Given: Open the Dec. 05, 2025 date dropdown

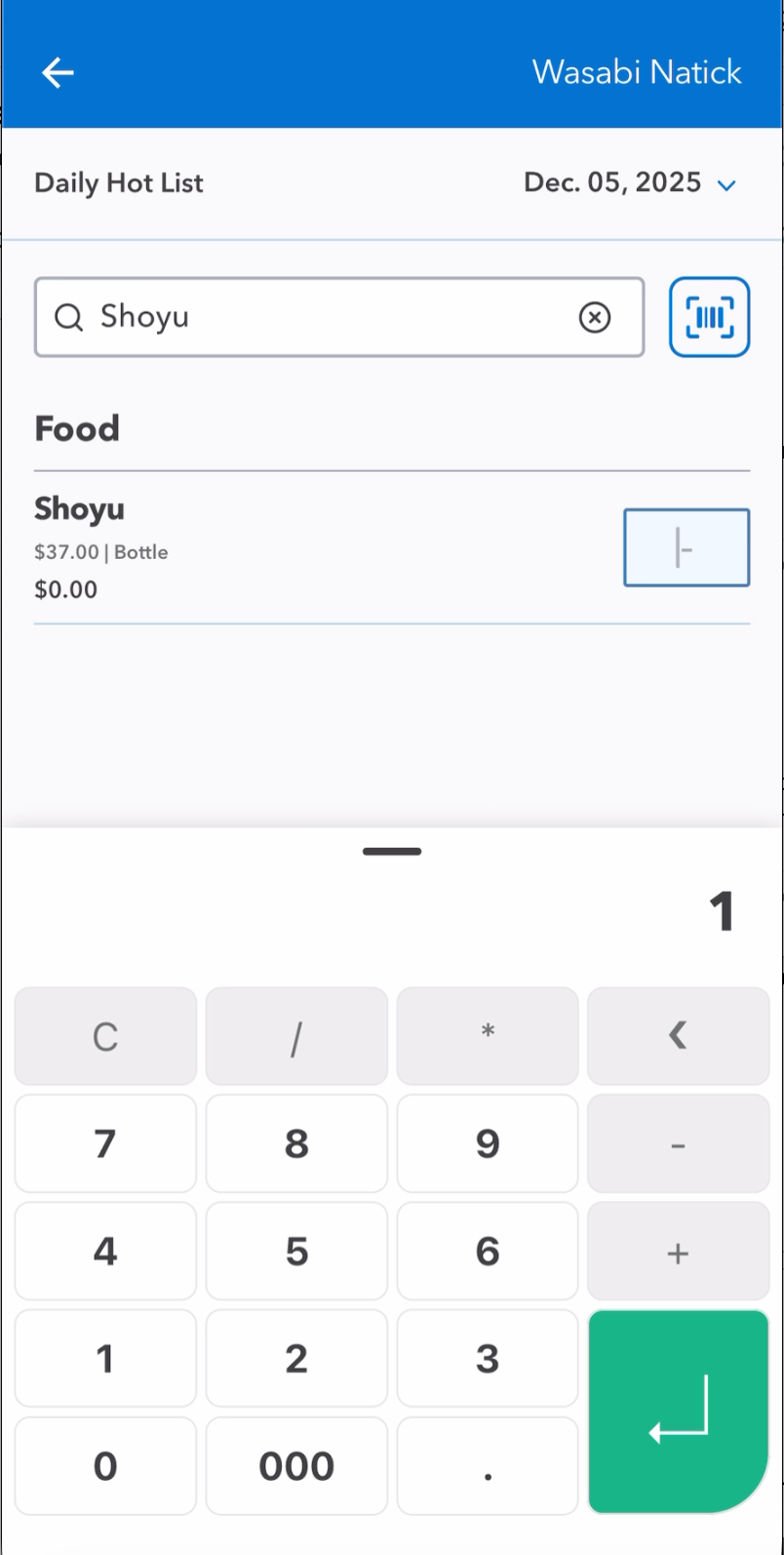Looking at the screenshot, I should coord(725,184).
